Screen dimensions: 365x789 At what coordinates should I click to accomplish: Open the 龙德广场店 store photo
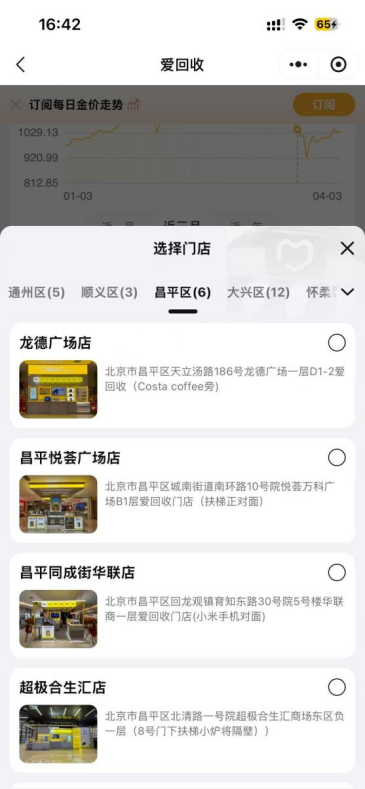coord(58,389)
